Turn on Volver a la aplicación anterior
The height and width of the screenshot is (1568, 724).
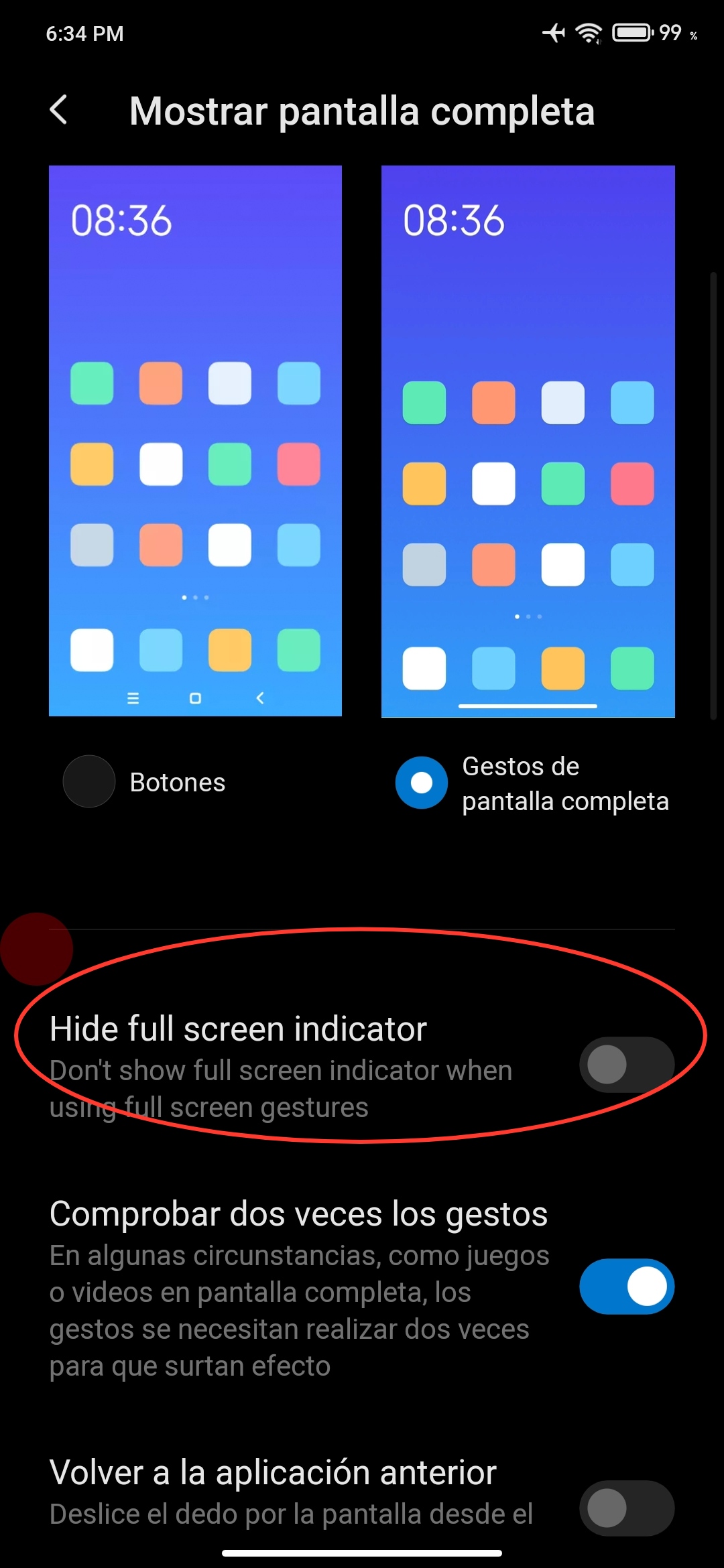pos(626,1508)
